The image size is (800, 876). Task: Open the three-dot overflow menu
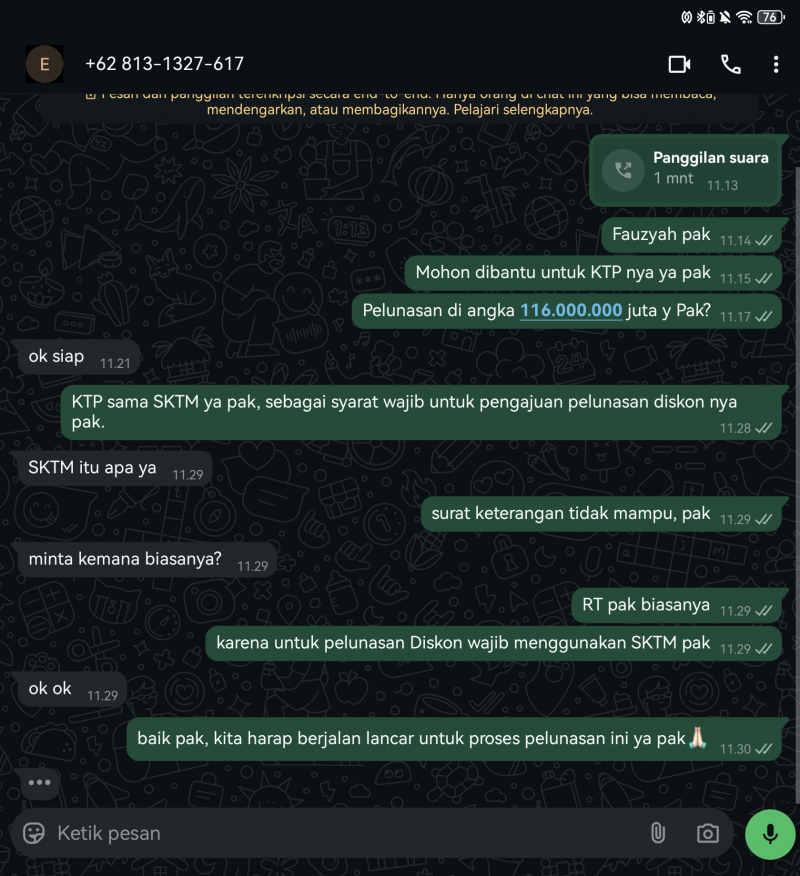coord(776,64)
